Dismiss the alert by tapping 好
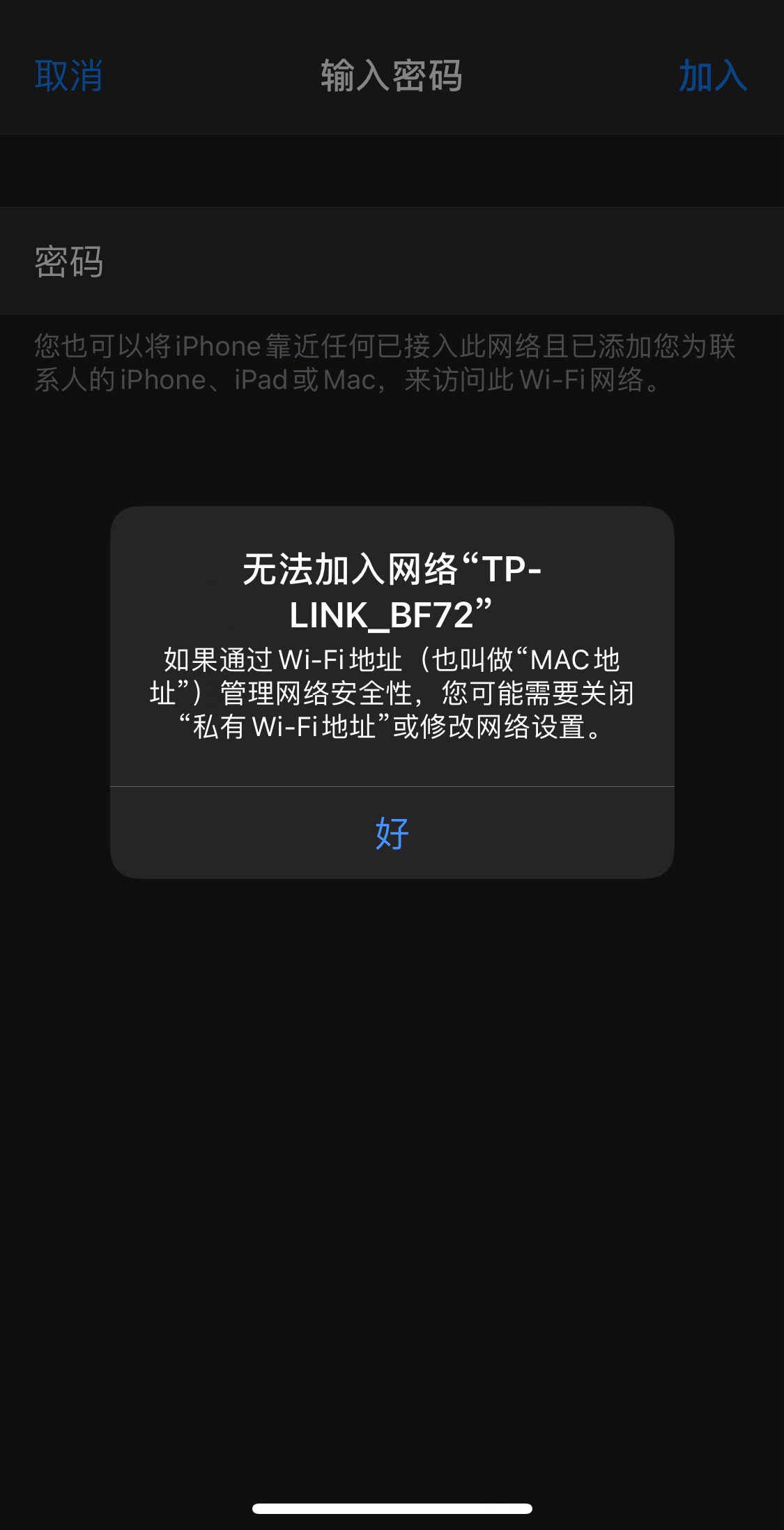Image resolution: width=784 pixels, height=1530 pixels. point(392,833)
